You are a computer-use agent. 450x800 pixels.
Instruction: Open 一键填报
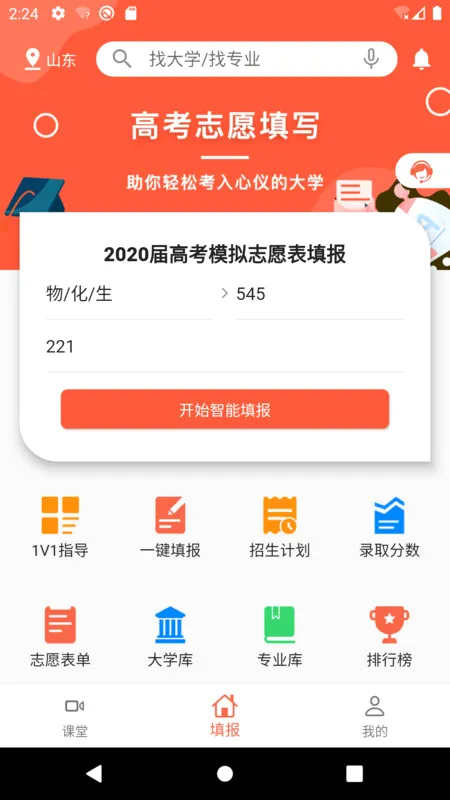click(170, 527)
